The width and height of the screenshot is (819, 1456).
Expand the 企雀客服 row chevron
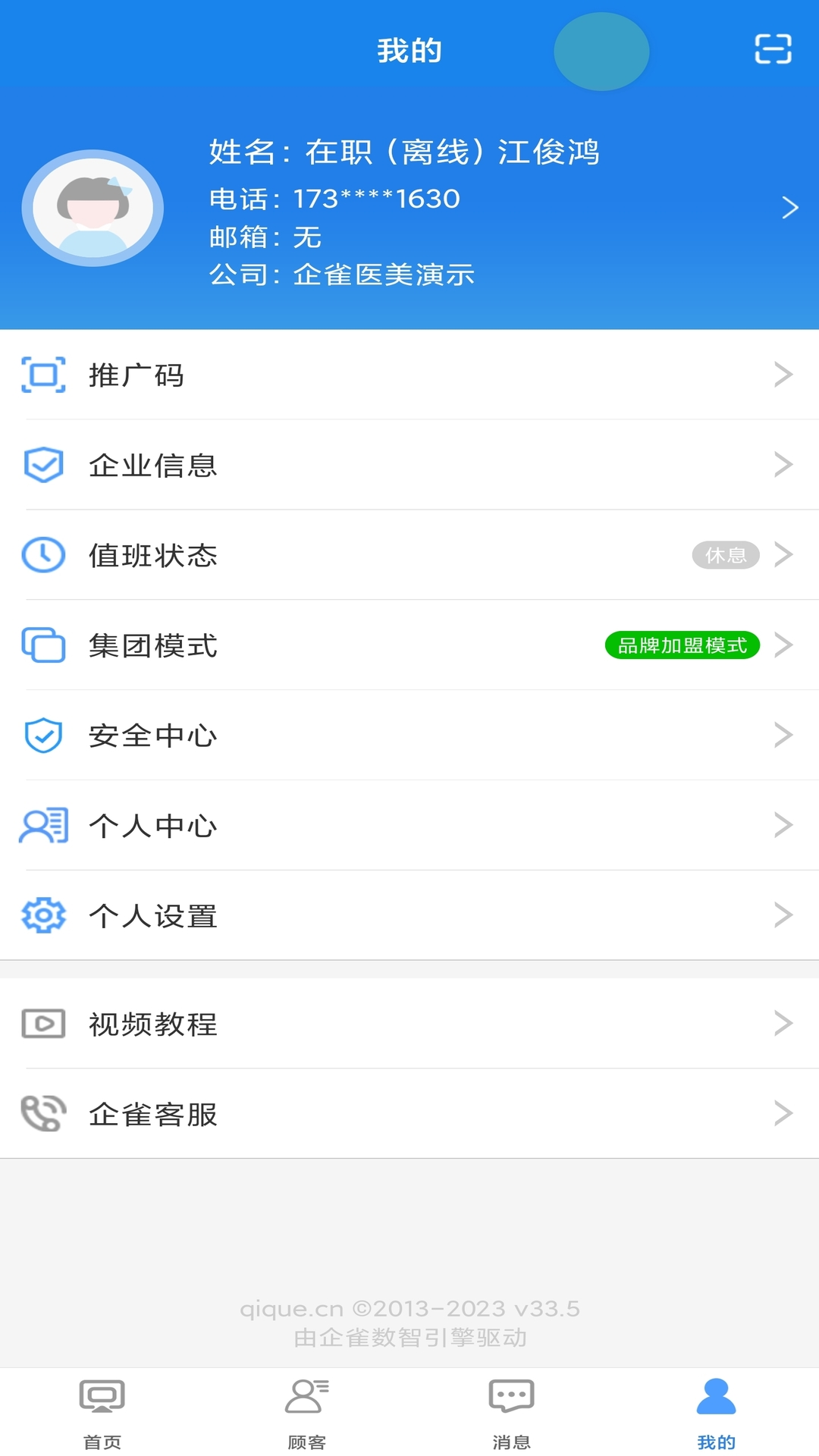[785, 1114]
